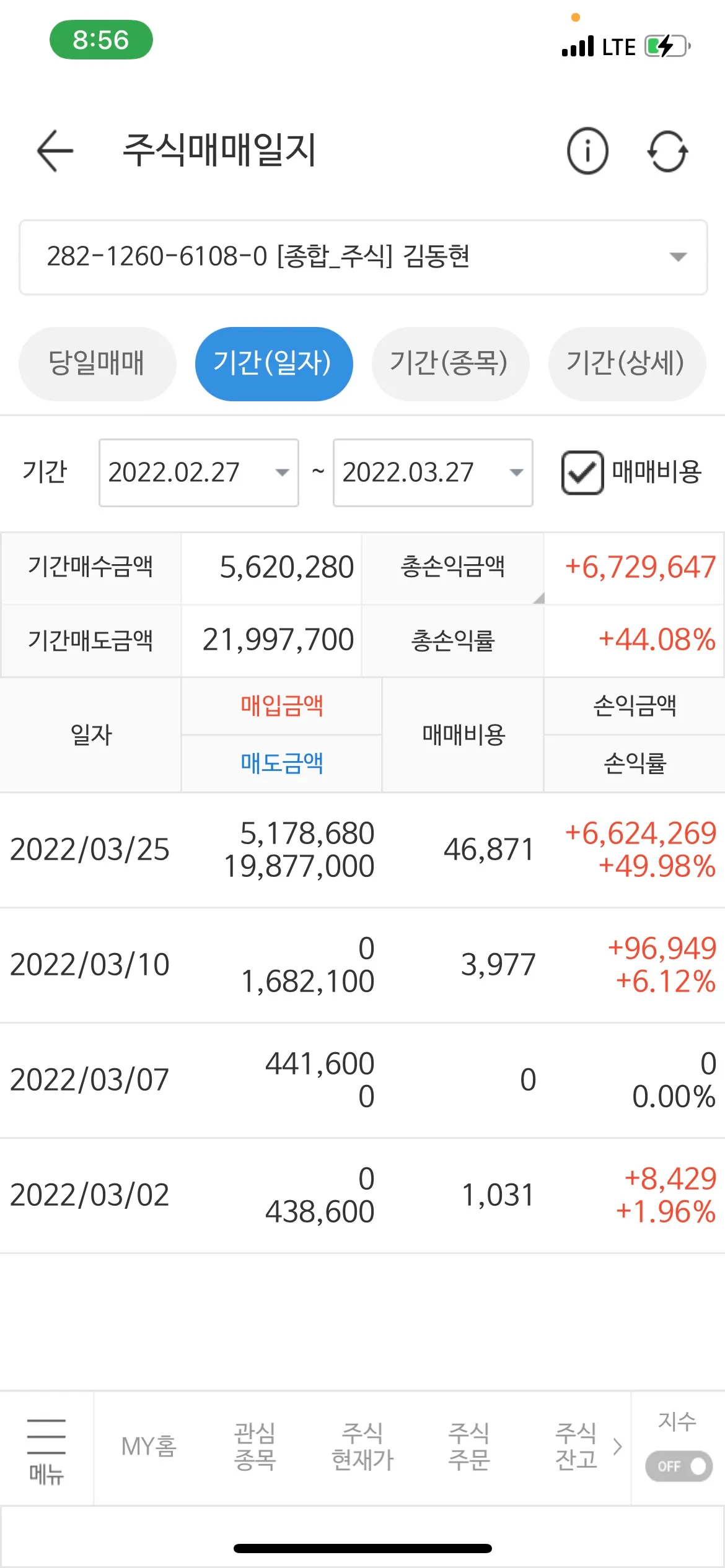
Task: Switch to the 당일매매 tab
Action: pyautogui.click(x=97, y=364)
